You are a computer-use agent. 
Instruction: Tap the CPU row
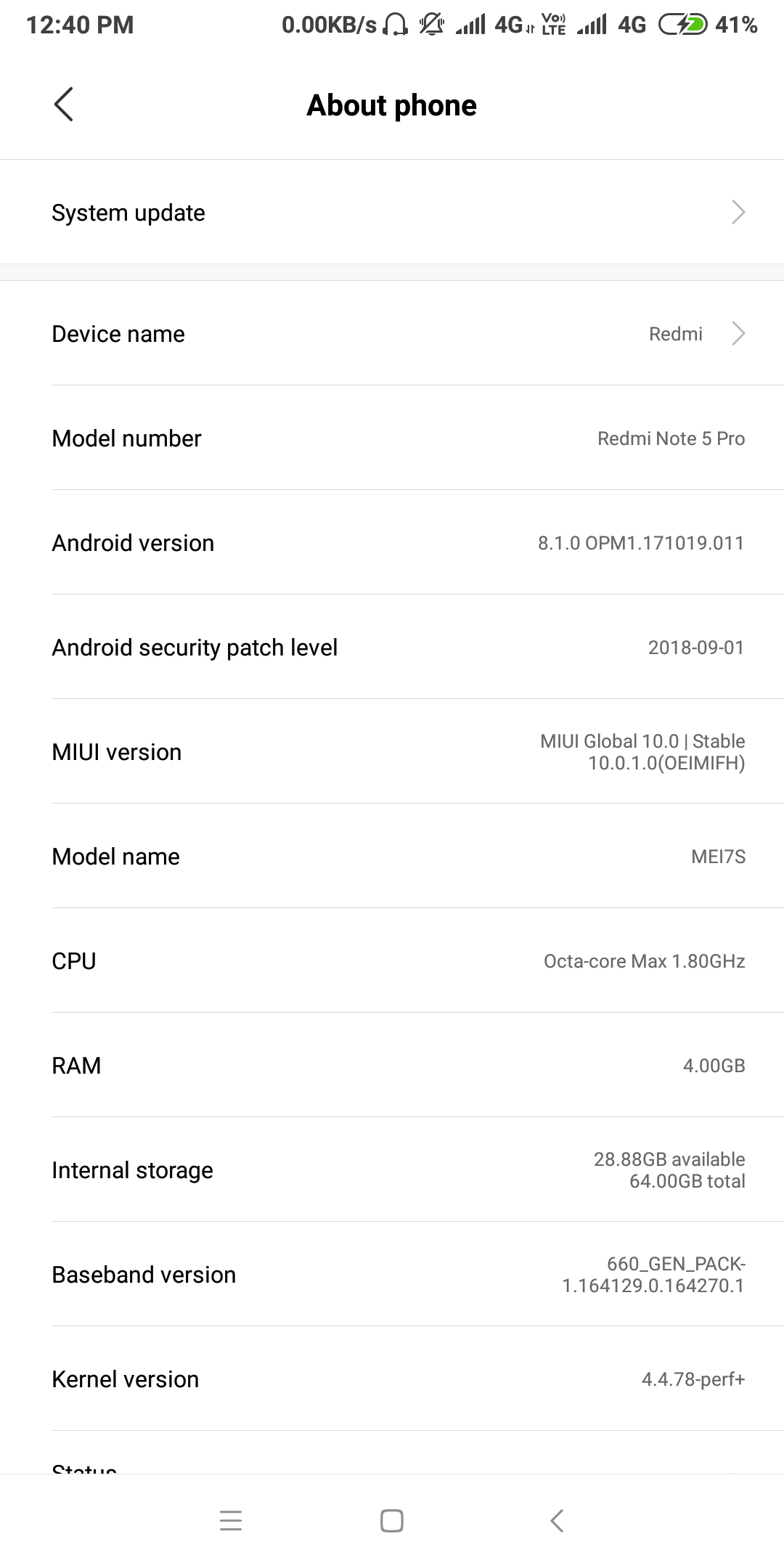click(392, 961)
